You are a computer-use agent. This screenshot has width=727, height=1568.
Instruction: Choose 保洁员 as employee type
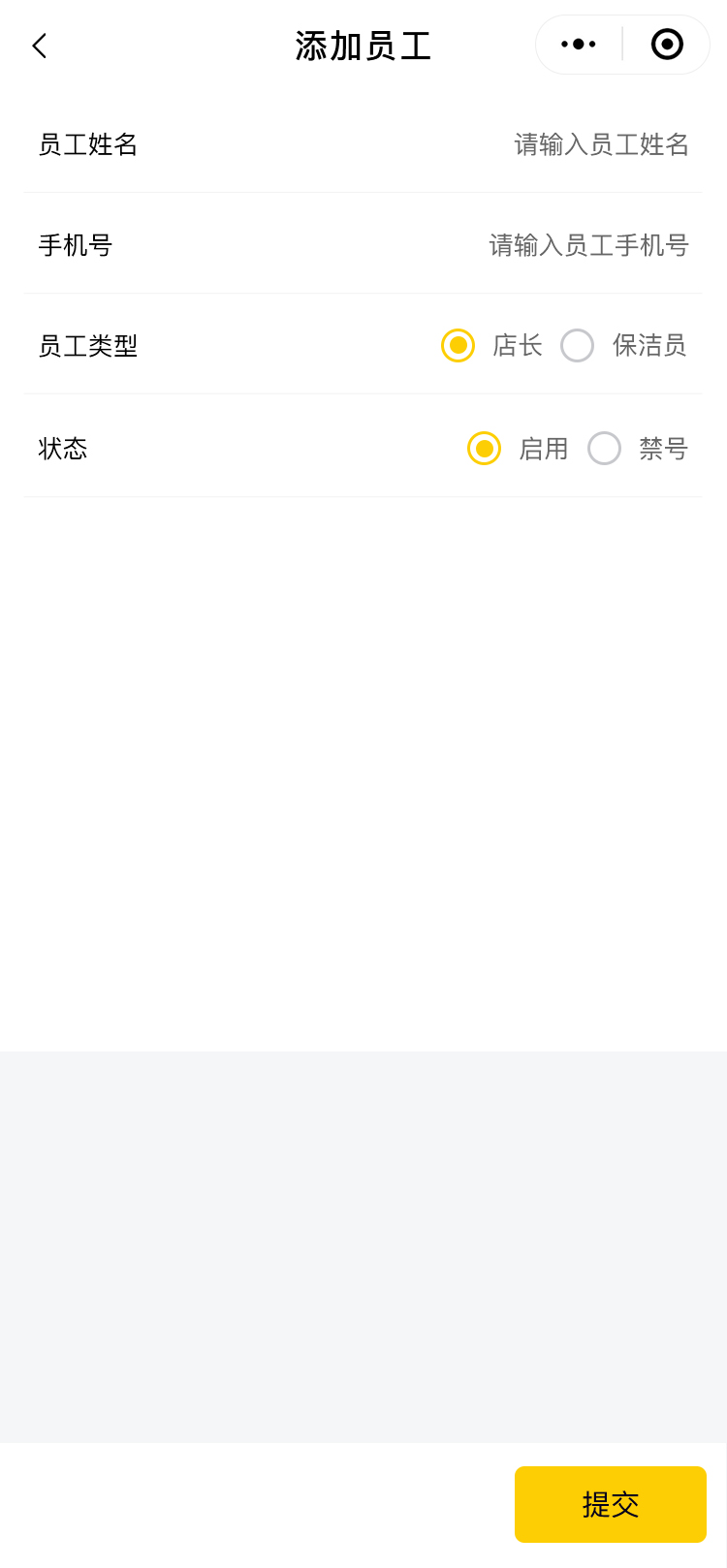click(578, 346)
